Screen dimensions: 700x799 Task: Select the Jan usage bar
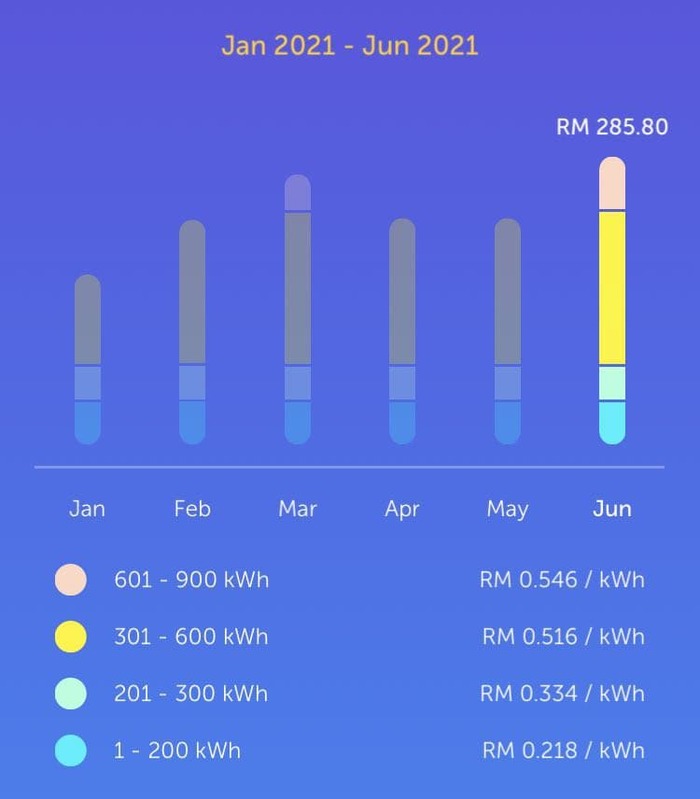pos(88,359)
